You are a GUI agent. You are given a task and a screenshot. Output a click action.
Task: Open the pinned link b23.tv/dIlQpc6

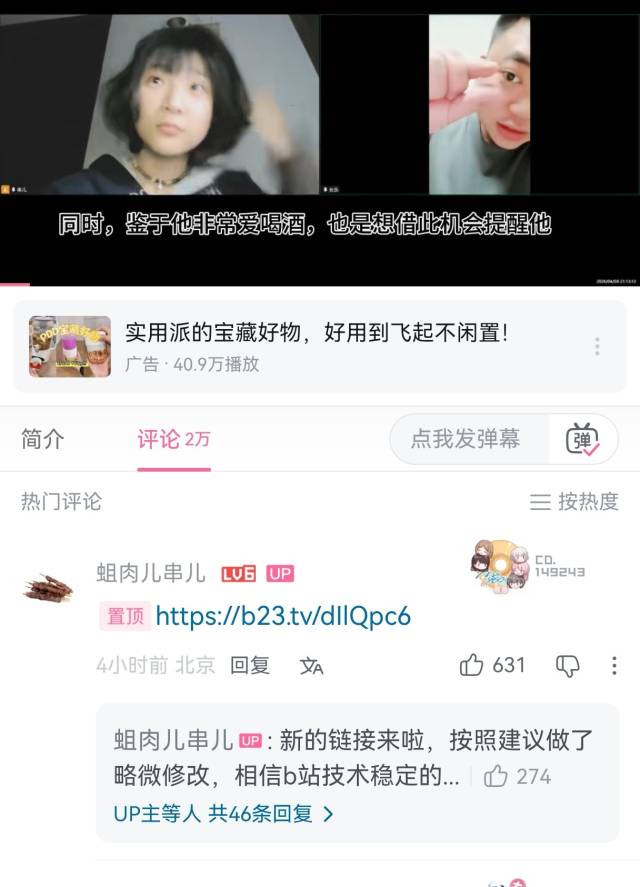pos(283,615)
